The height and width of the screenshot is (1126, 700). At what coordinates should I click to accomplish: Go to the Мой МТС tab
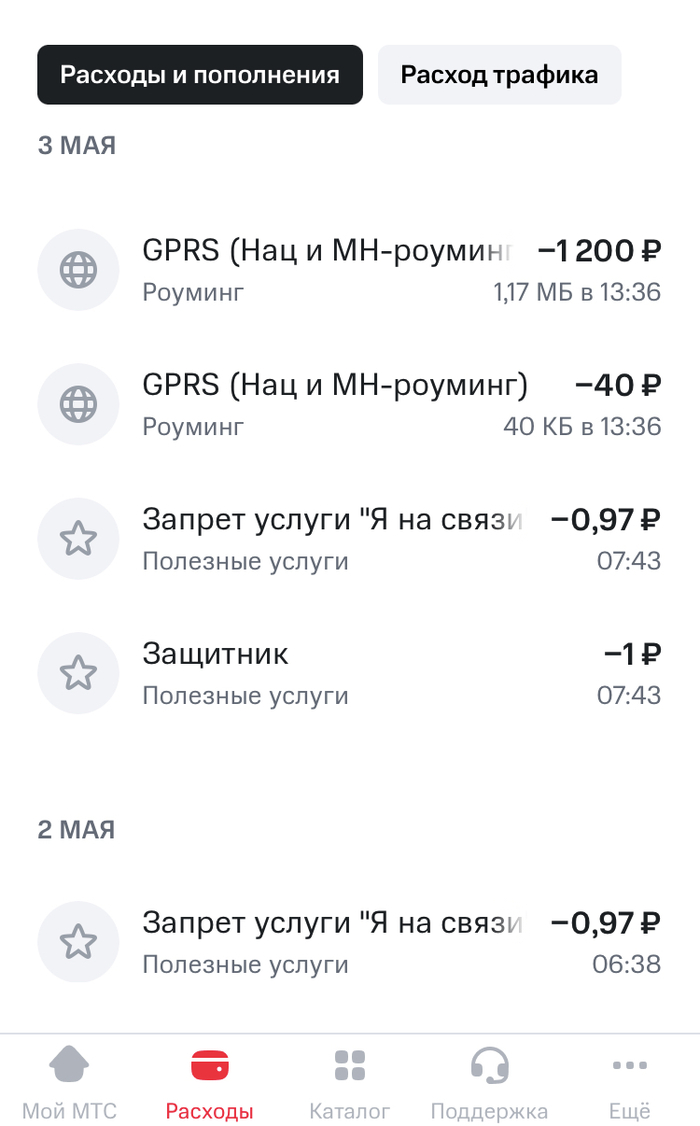(x=70, y=1081)
